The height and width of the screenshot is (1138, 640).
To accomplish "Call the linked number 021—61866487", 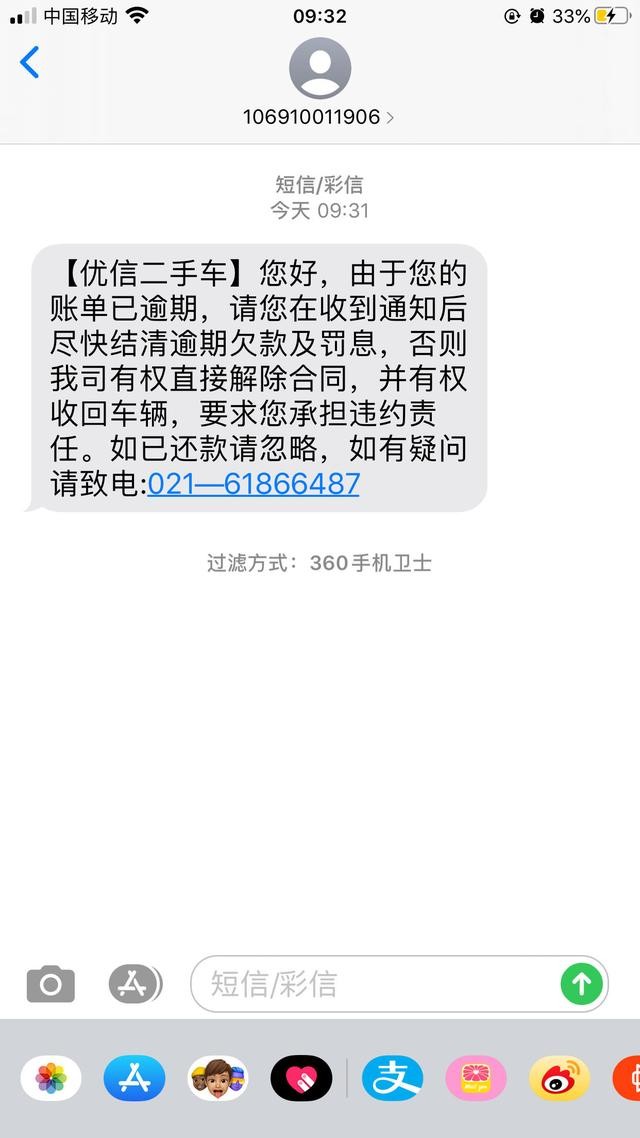I will tap(254, 484).
